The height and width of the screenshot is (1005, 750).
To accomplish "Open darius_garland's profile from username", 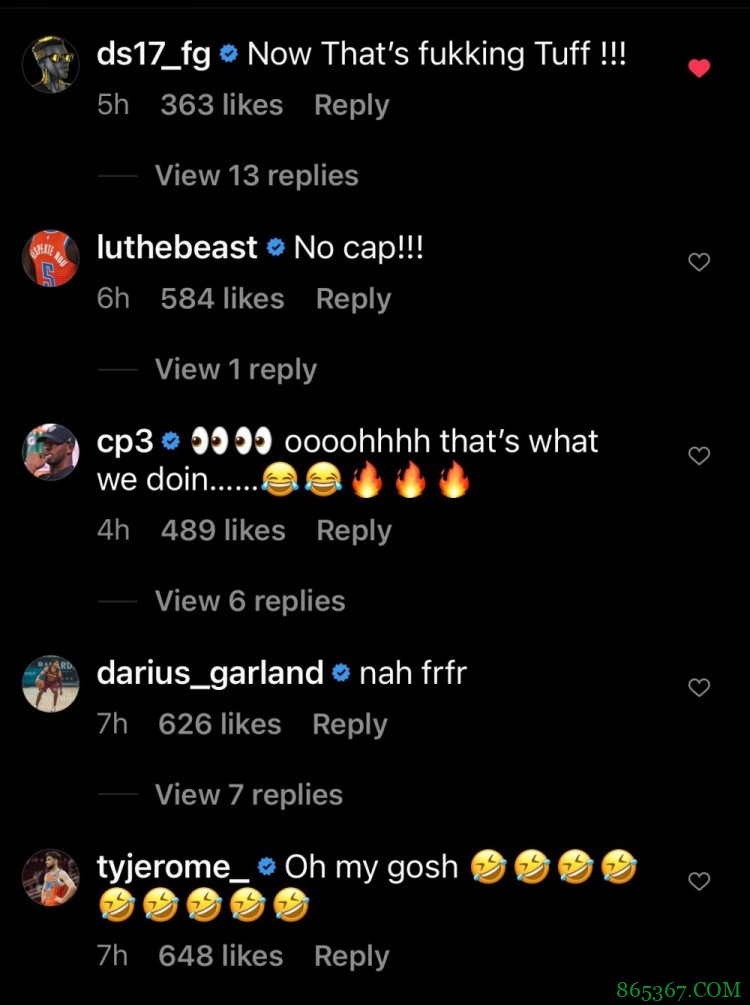I will click(x=210, y=673).
